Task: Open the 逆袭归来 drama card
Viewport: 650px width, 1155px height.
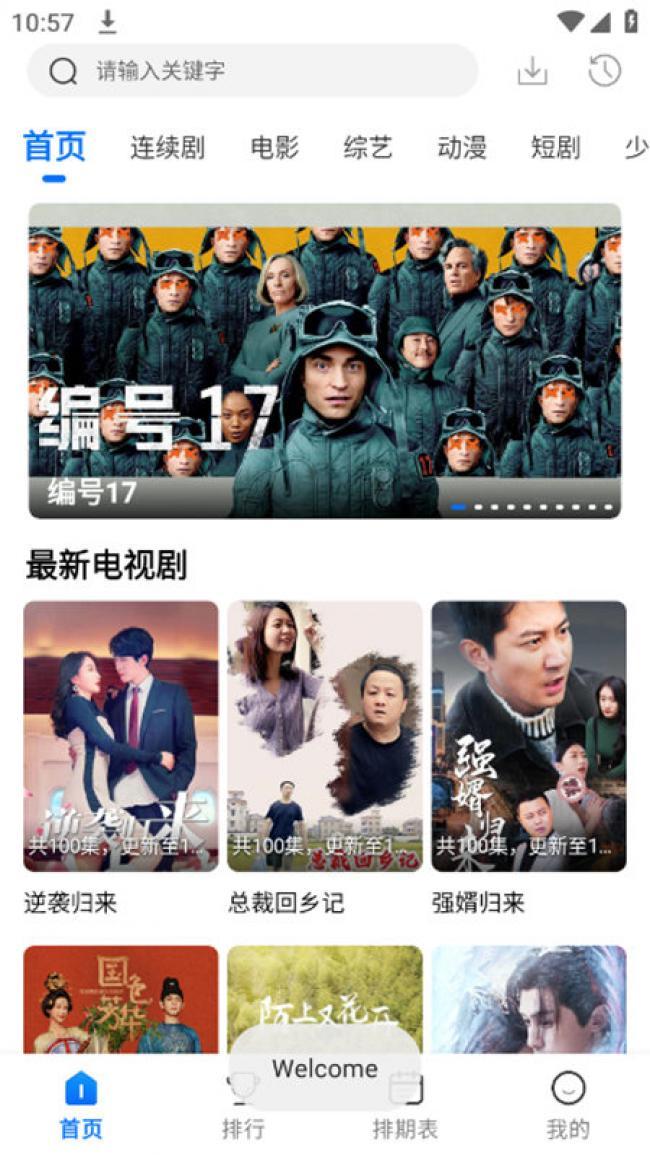Action: point(121,759)
